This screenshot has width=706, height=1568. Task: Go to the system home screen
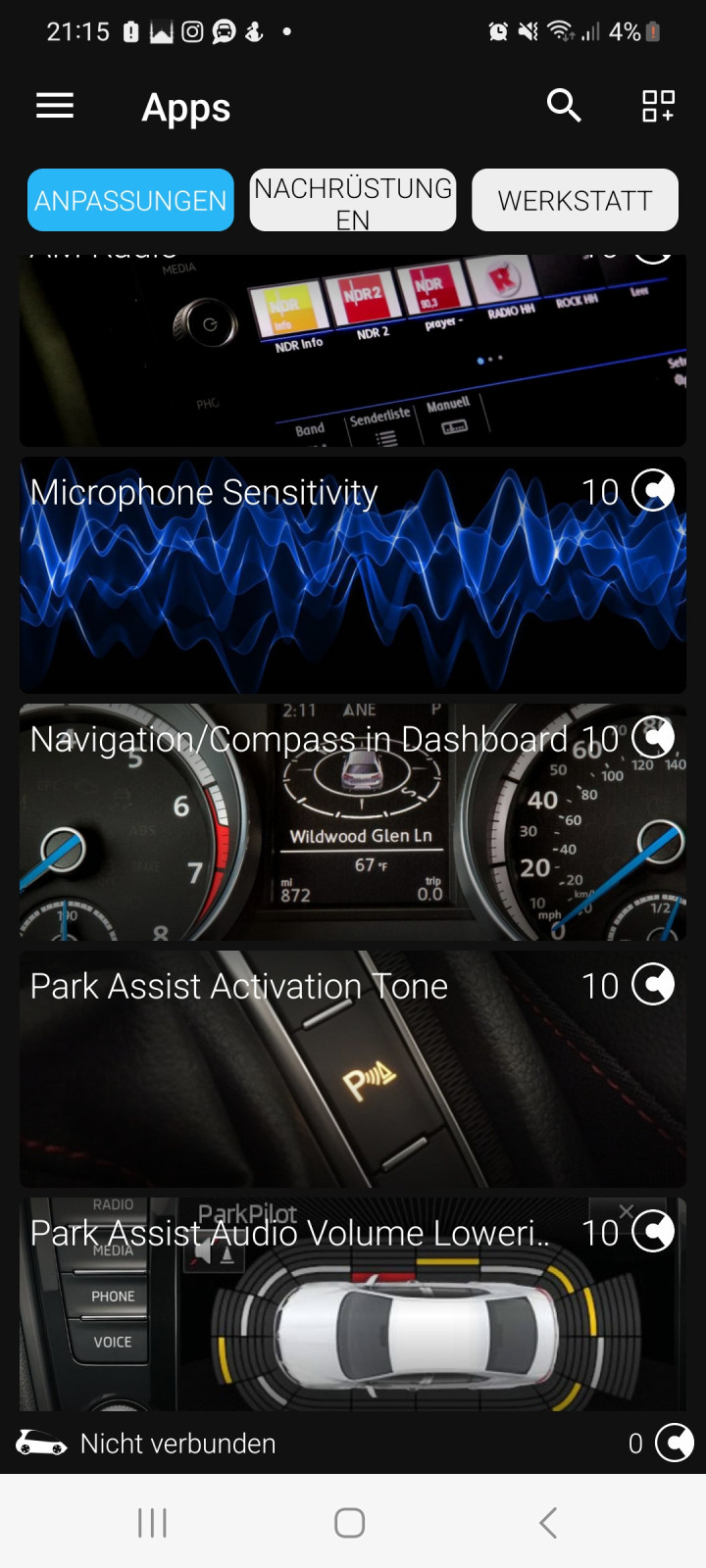pyautogui.click(x=350, y=1522)
